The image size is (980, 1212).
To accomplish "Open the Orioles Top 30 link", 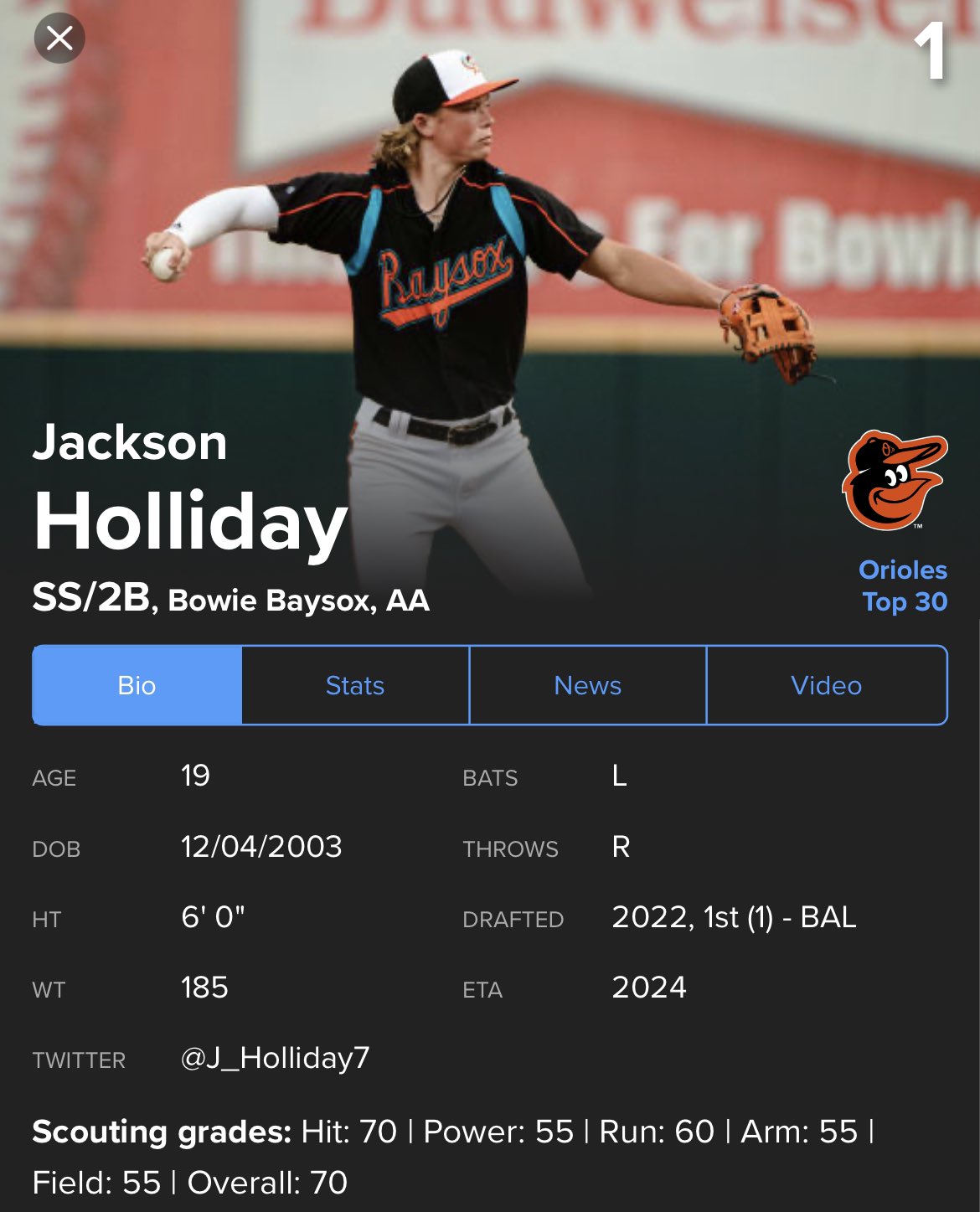I will click(903, 585).
